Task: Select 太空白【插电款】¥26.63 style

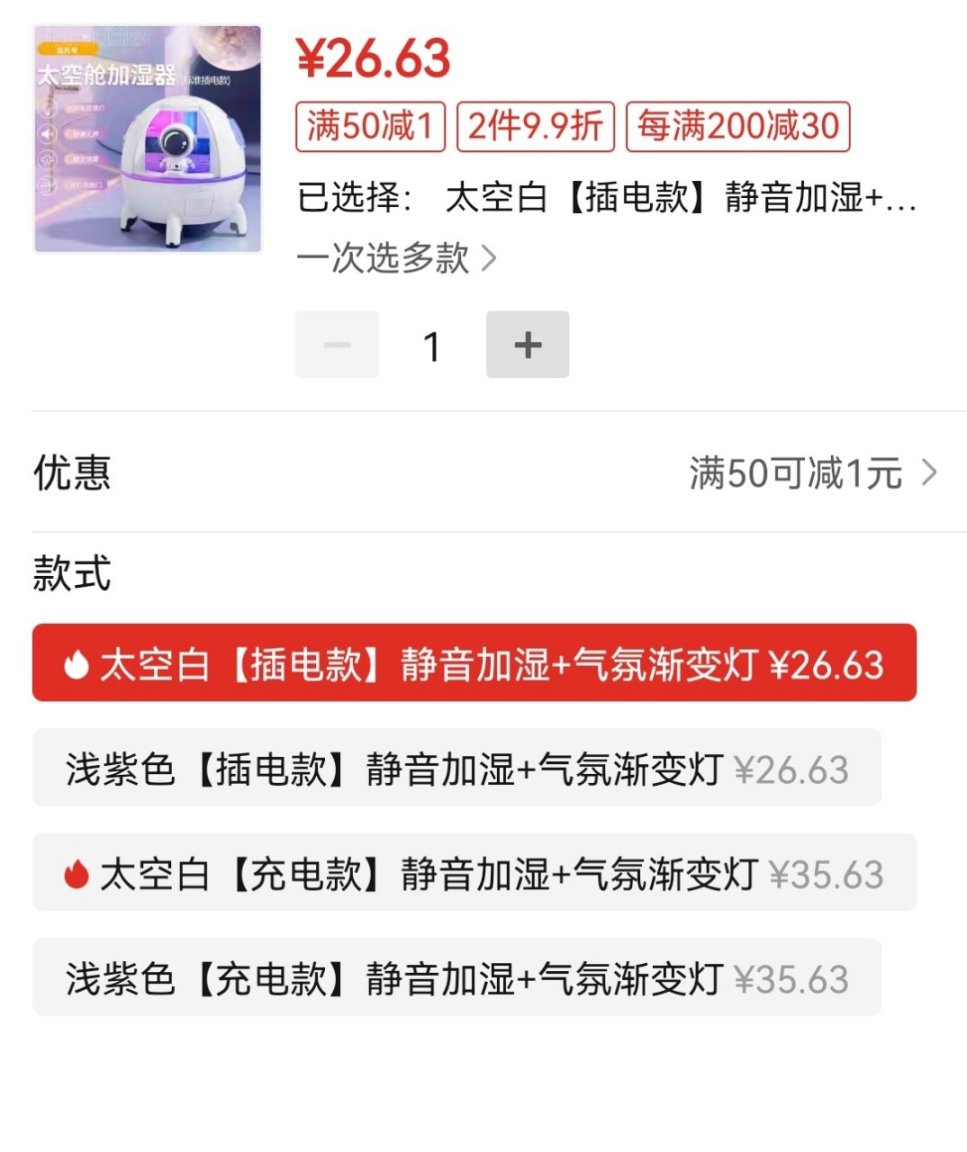Action: pos(474,663)
